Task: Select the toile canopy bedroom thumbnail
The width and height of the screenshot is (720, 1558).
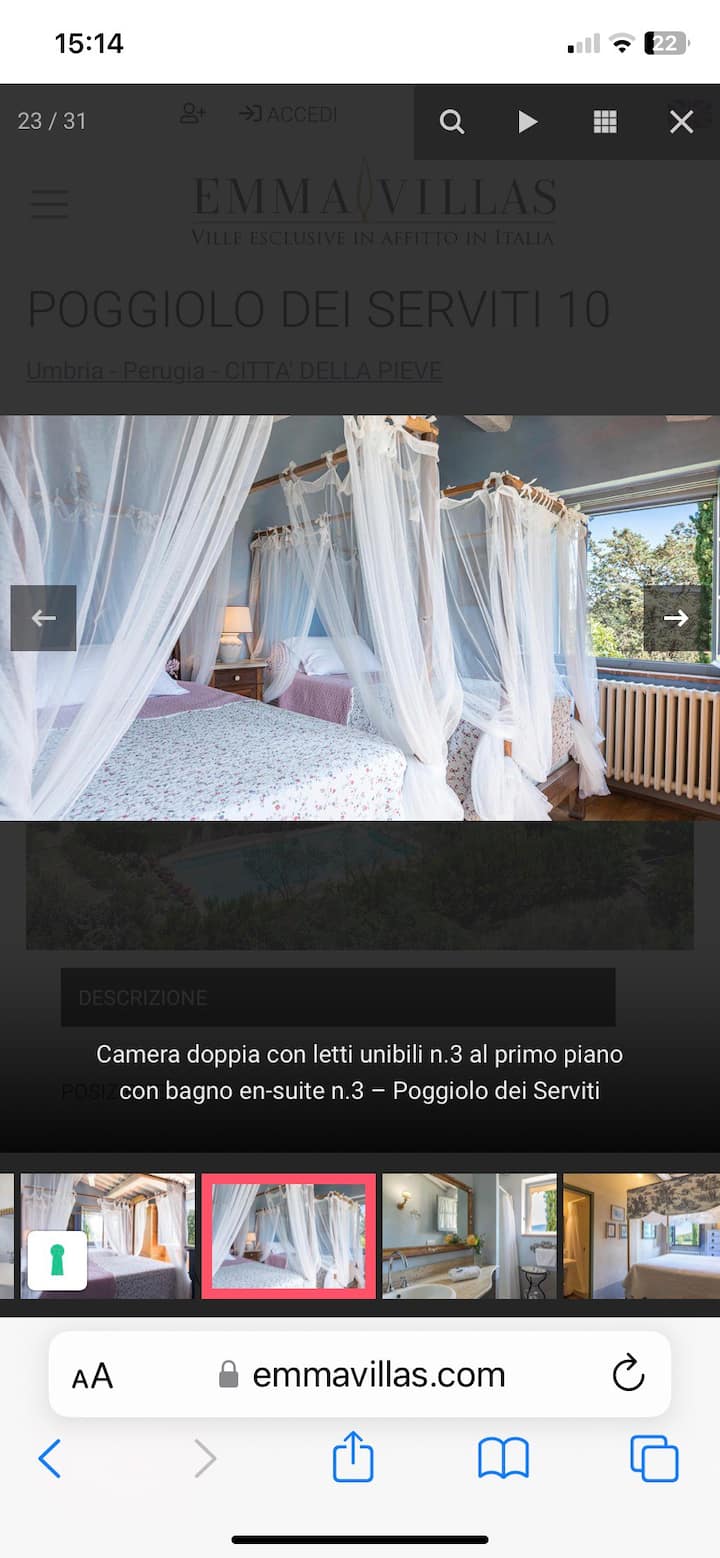Action: tap(641, 1236)
